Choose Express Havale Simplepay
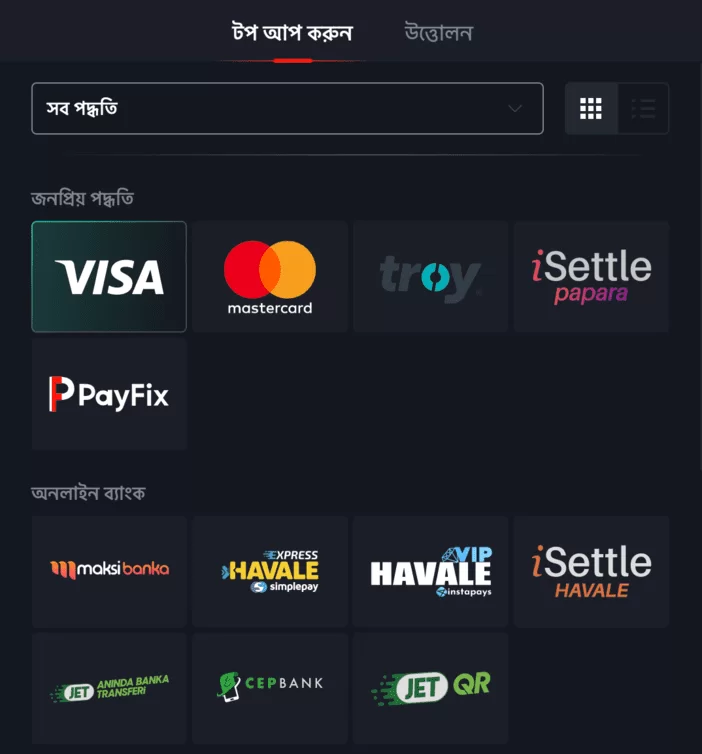 click(x=270, y=571)
